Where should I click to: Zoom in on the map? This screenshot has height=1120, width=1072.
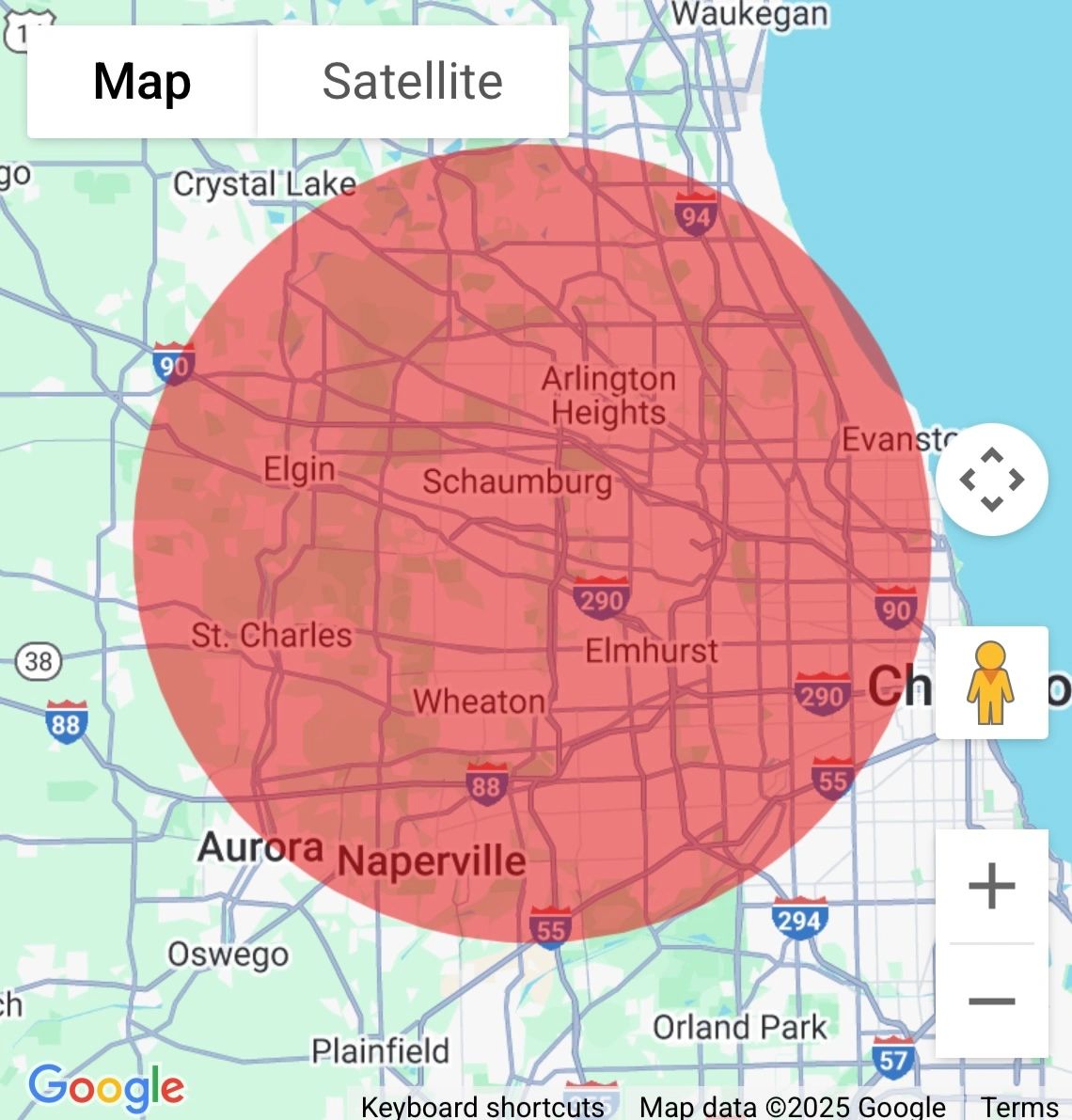[x=991, y=887]
